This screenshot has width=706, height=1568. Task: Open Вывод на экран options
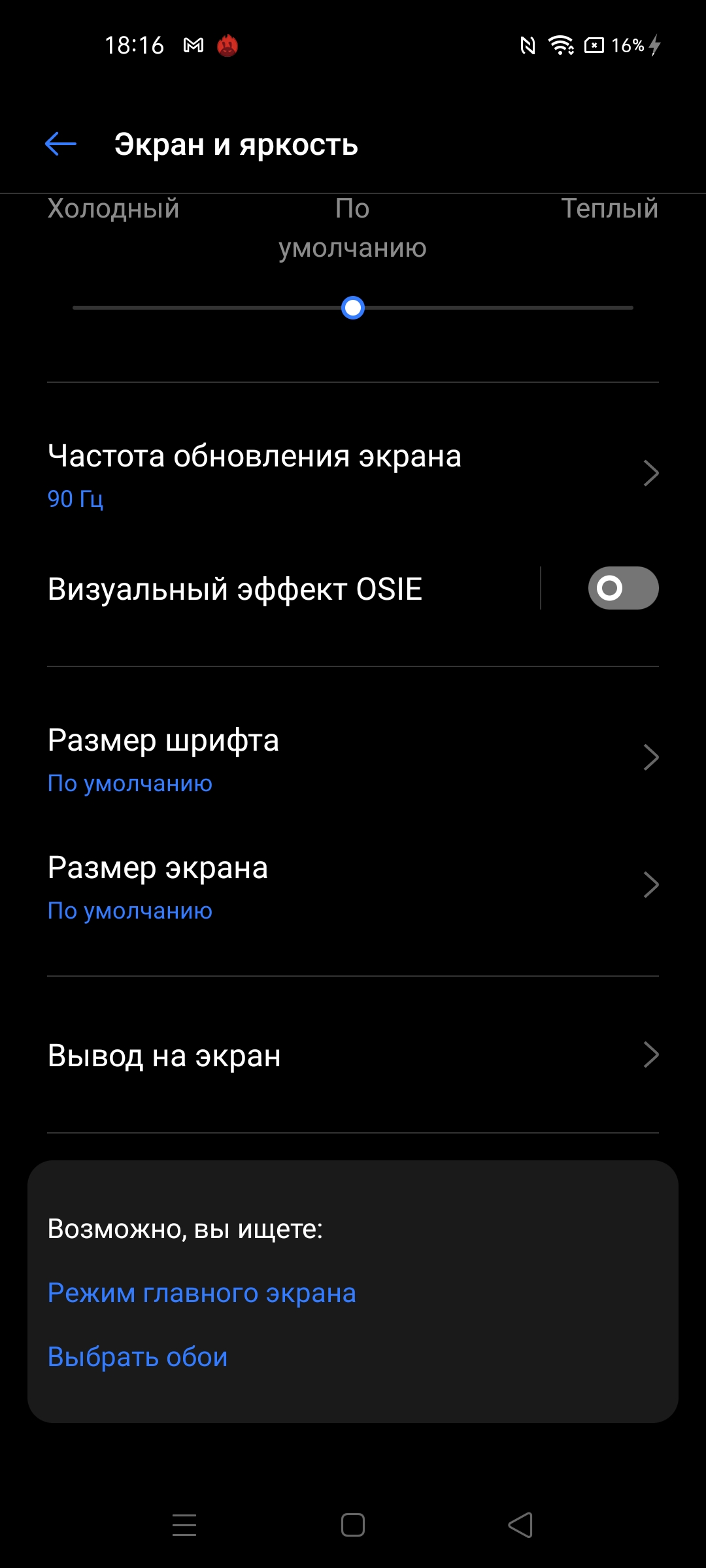353,1055
